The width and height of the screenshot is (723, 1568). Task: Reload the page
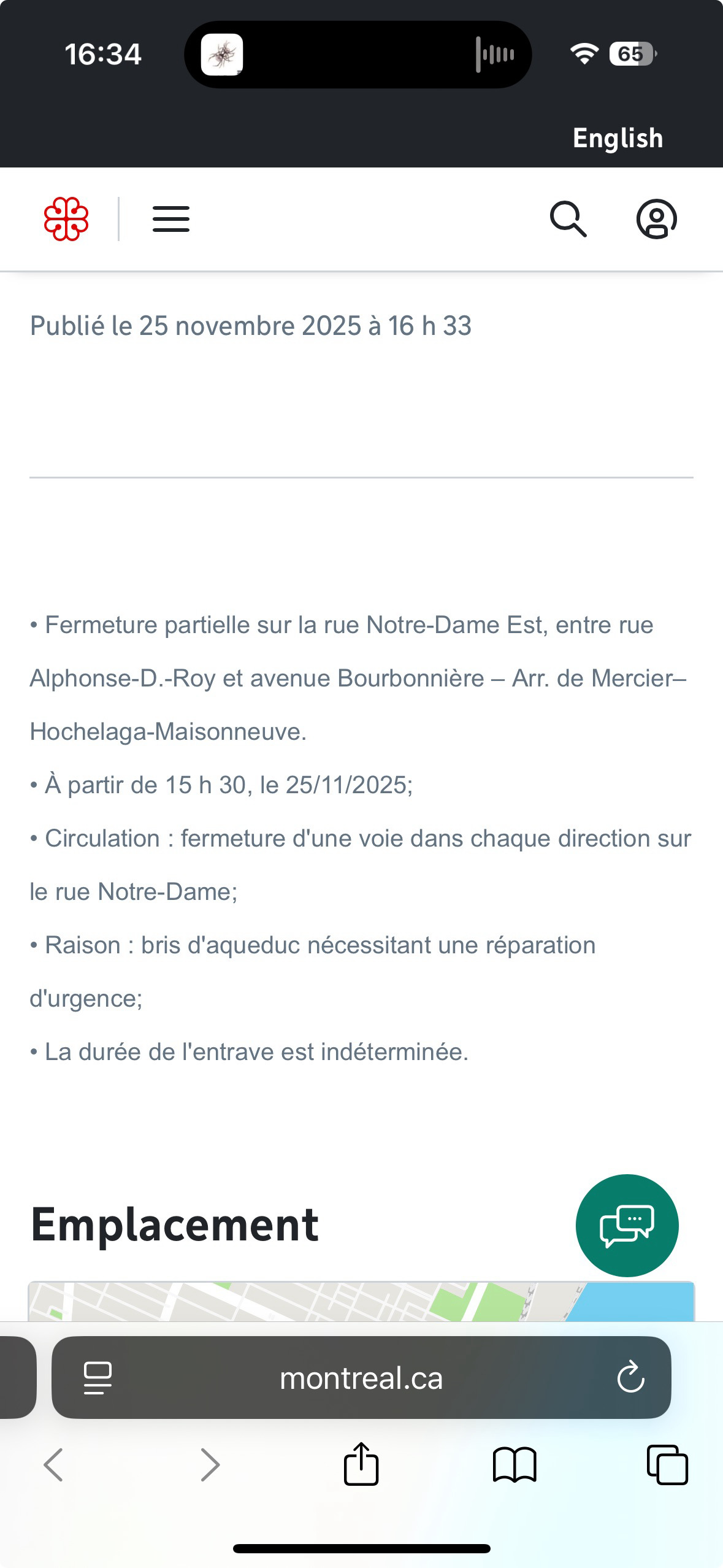630,1378
